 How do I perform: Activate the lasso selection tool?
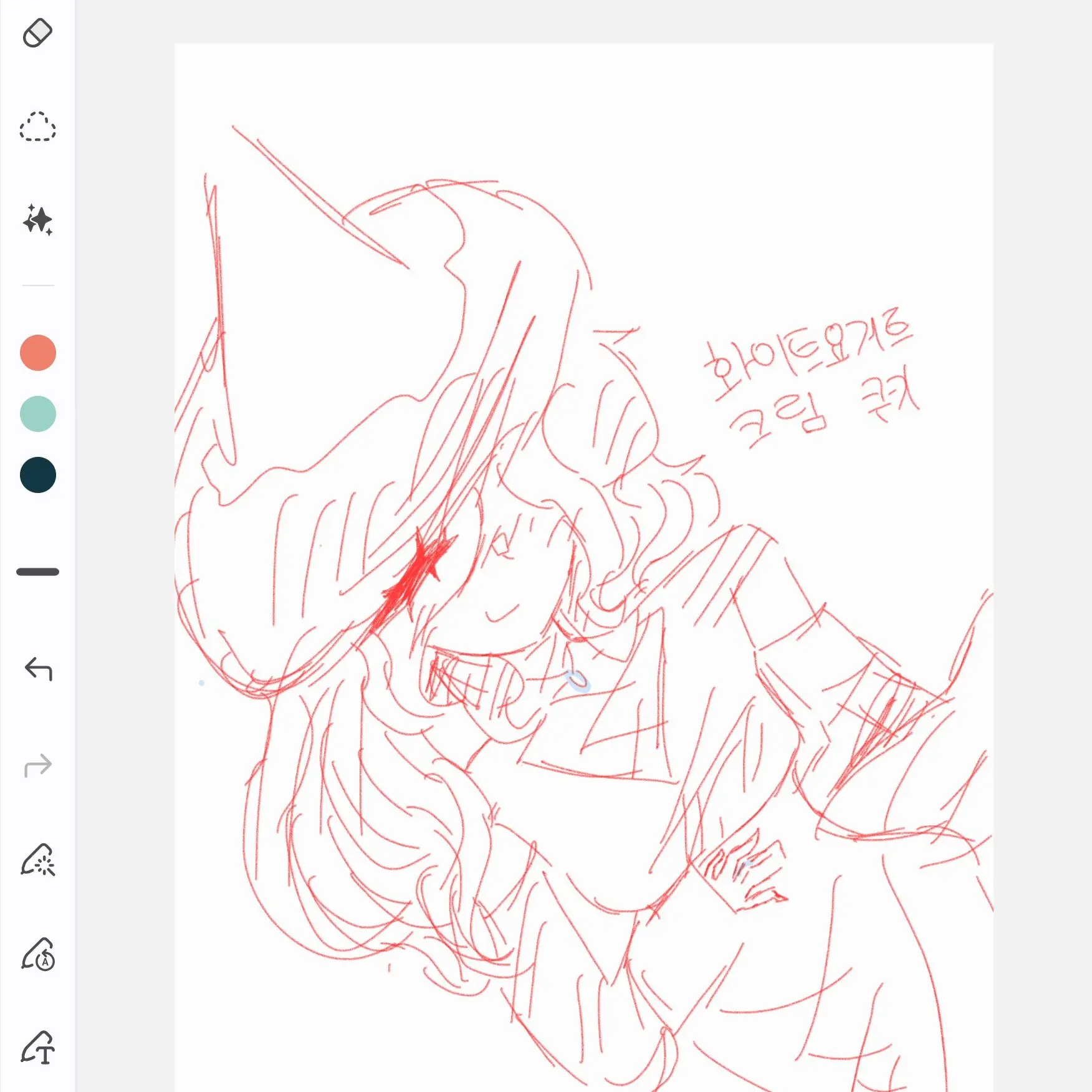(37, 127)
